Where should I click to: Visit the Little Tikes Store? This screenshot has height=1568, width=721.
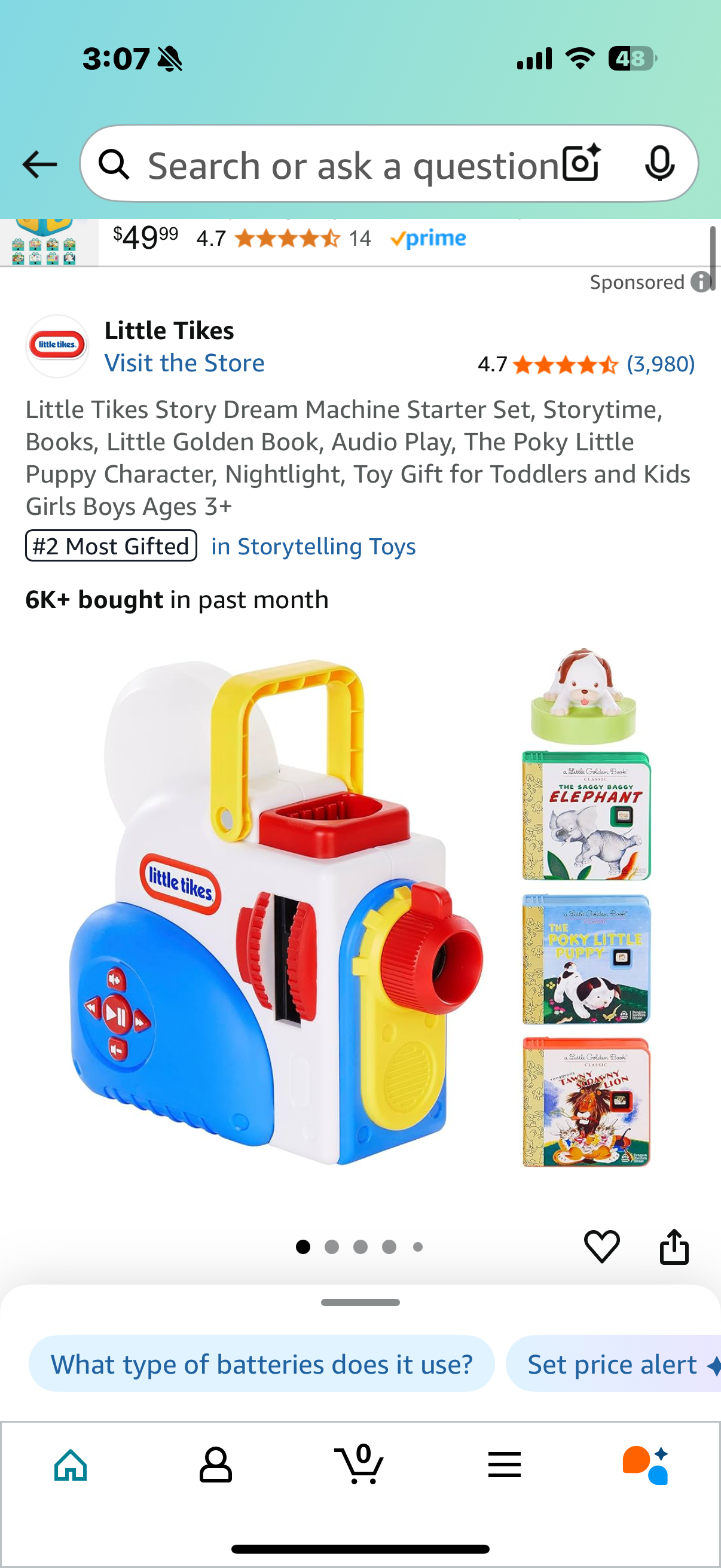[x=184, y=364]
